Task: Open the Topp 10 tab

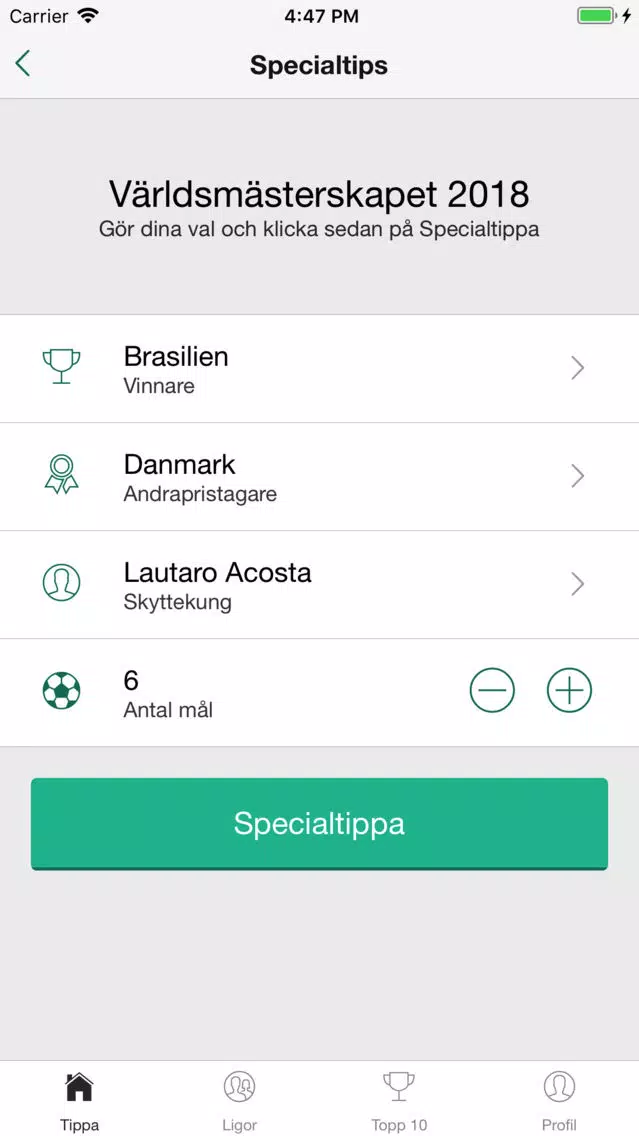Action: pyautogui.click(x=399, y=1100)
